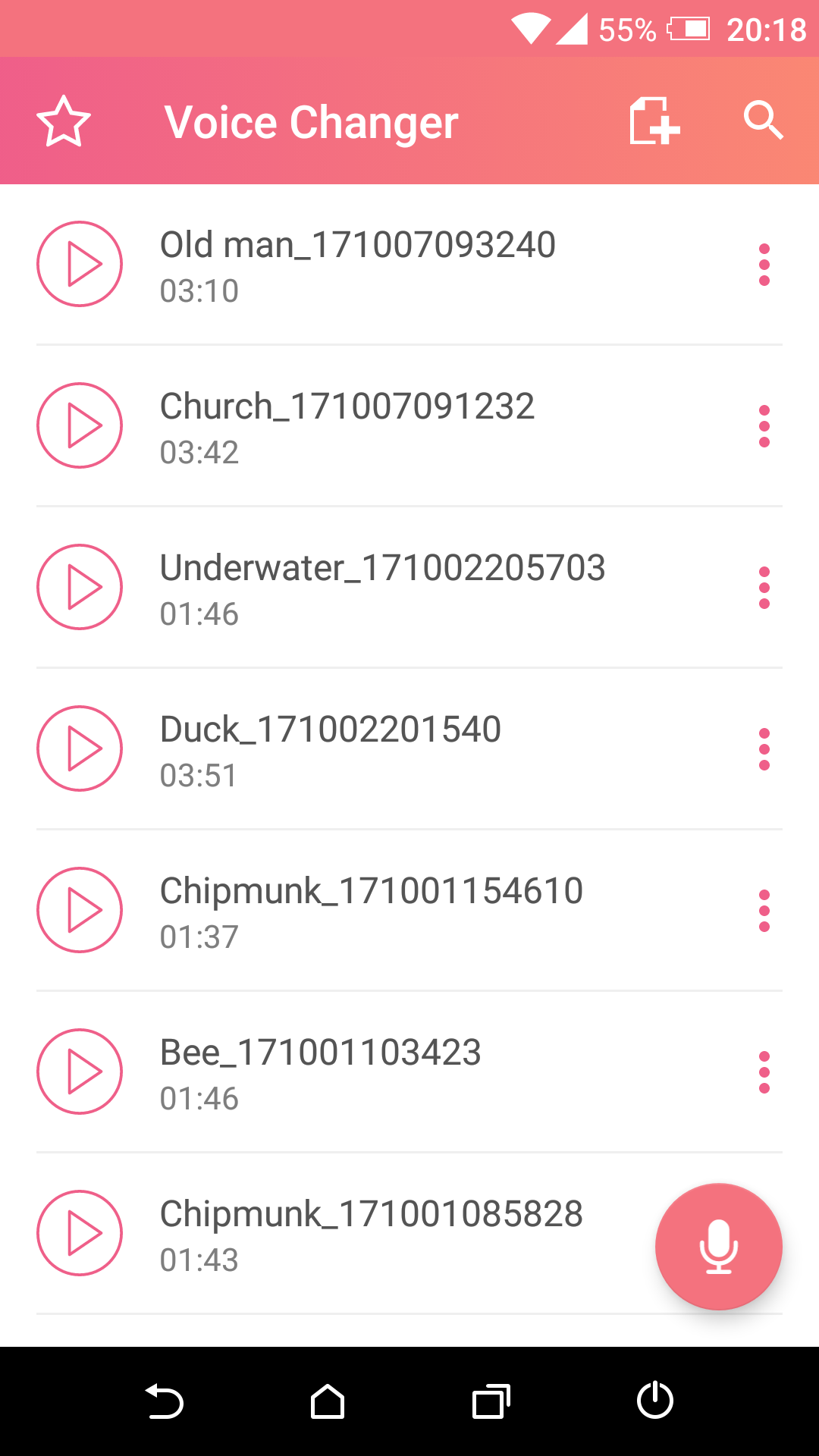The image size is (819, 1456).
Task: Open options for Chipmunk_171001154610
Action: pyautogui.click(x=764, y=911)
